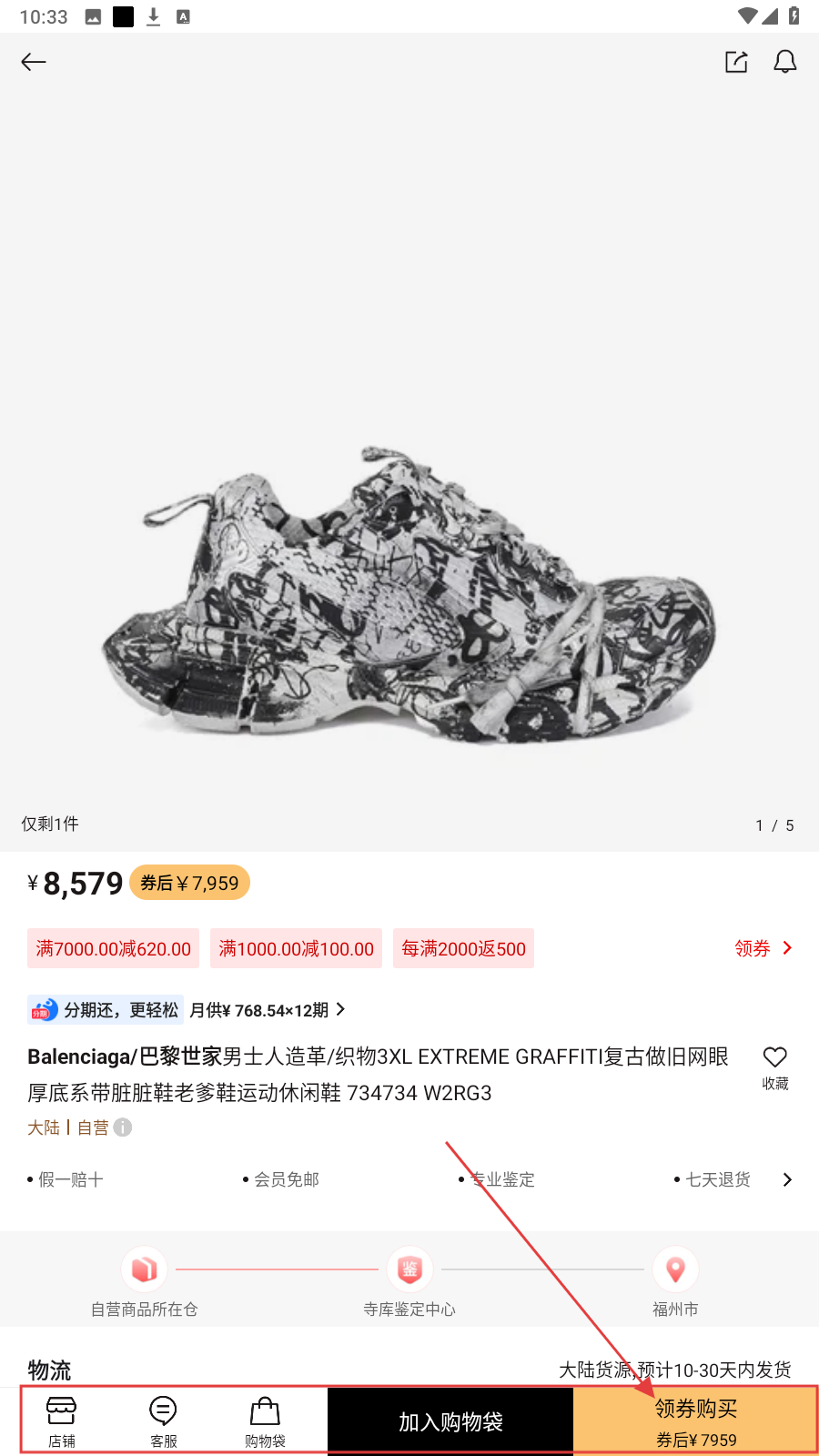Open the 店铺 store page
The height and width of the screenshot is (1456, 819).
pos(62,1421)
